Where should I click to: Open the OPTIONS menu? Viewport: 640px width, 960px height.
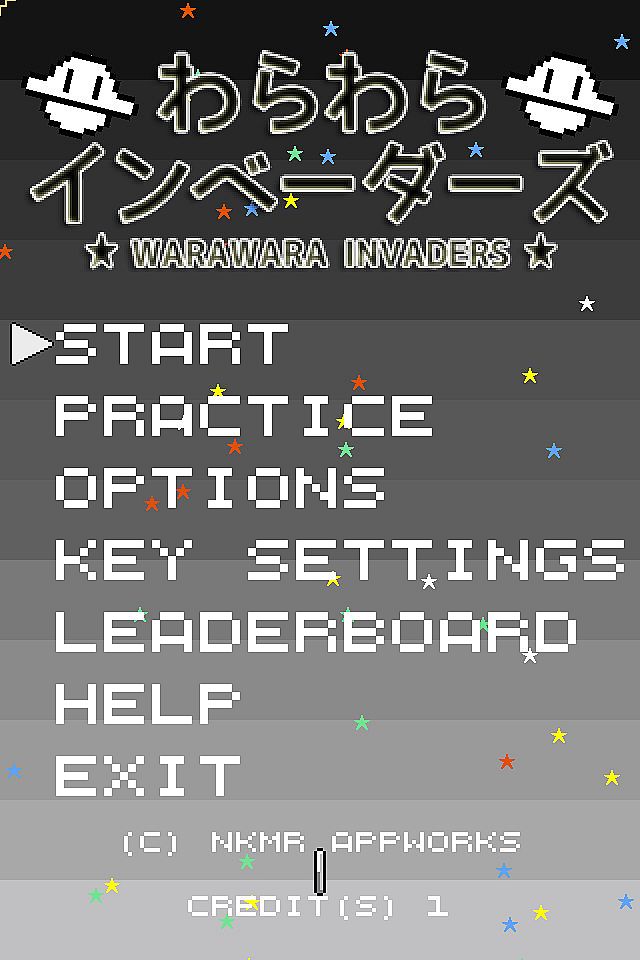(x=220, y=488)
